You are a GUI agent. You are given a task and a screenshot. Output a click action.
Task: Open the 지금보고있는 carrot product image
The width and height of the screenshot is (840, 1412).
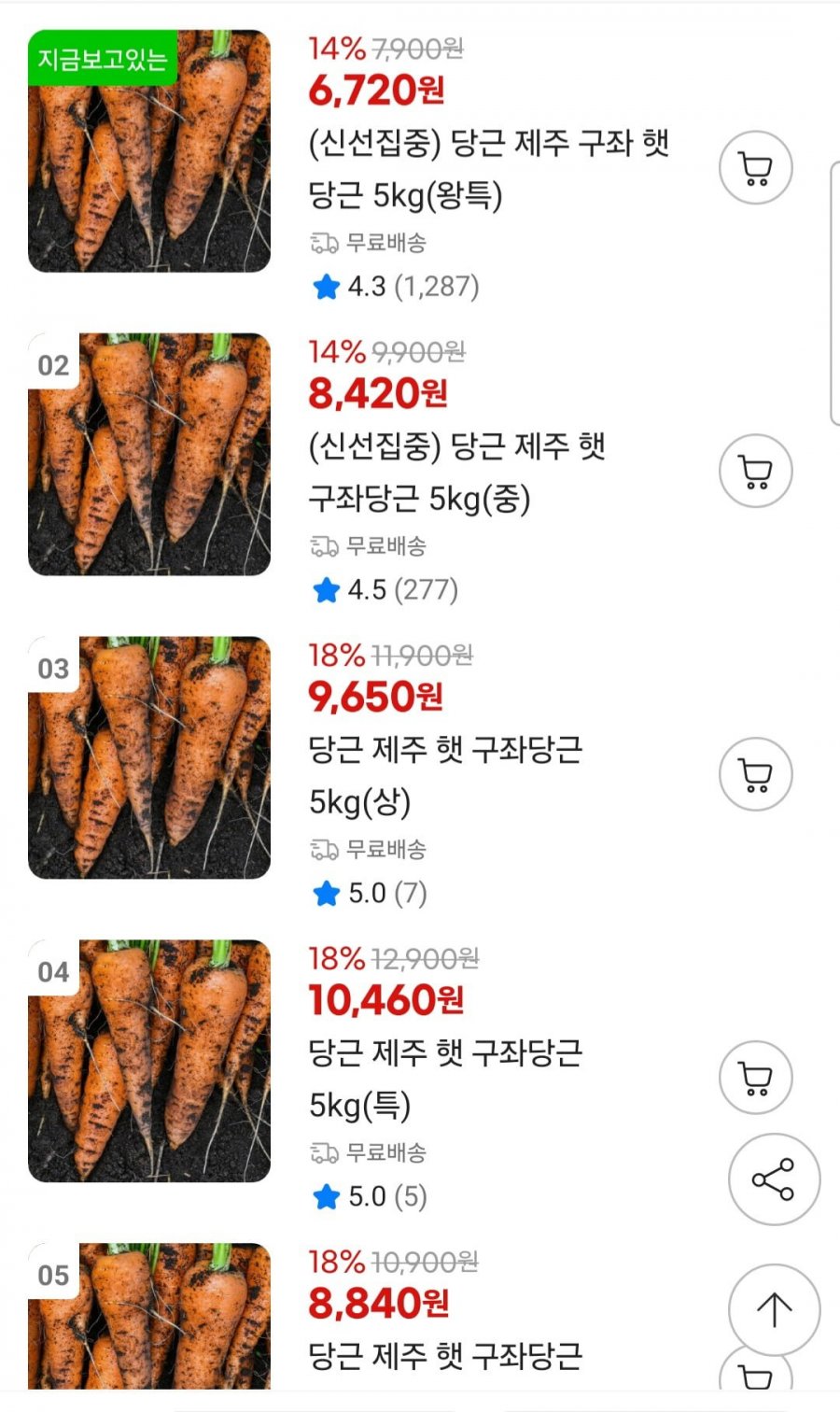click(149, 151)
